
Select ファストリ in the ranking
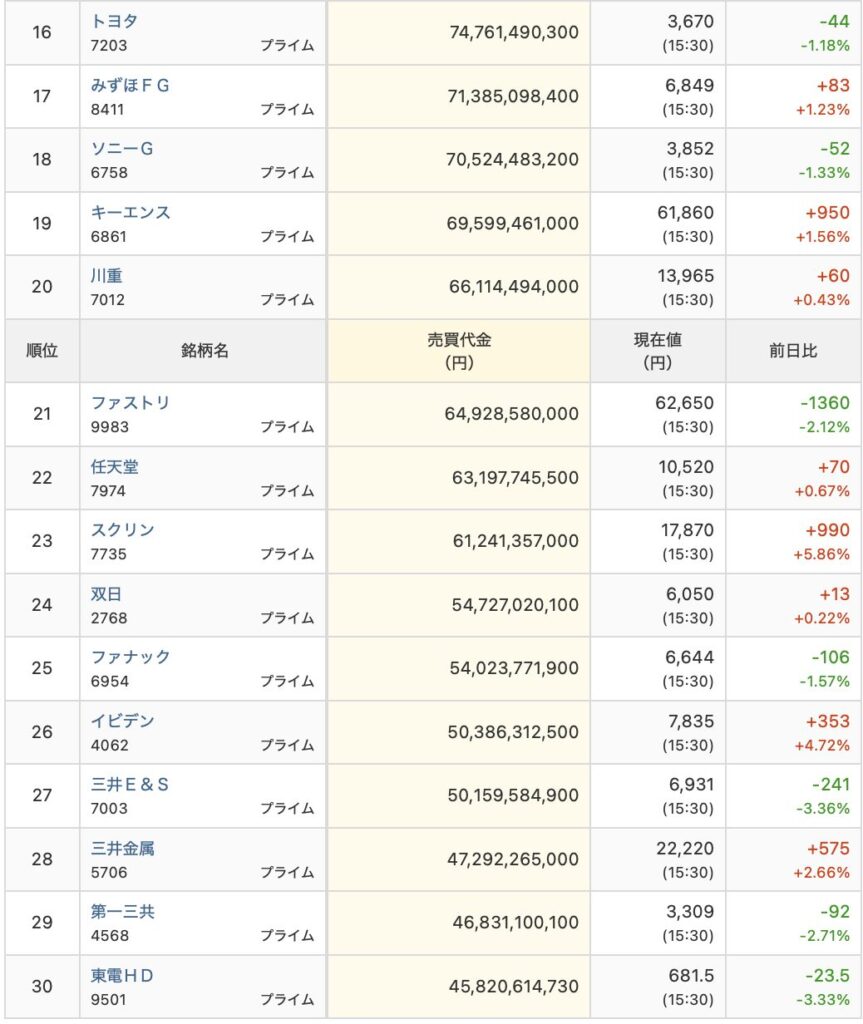130,403
